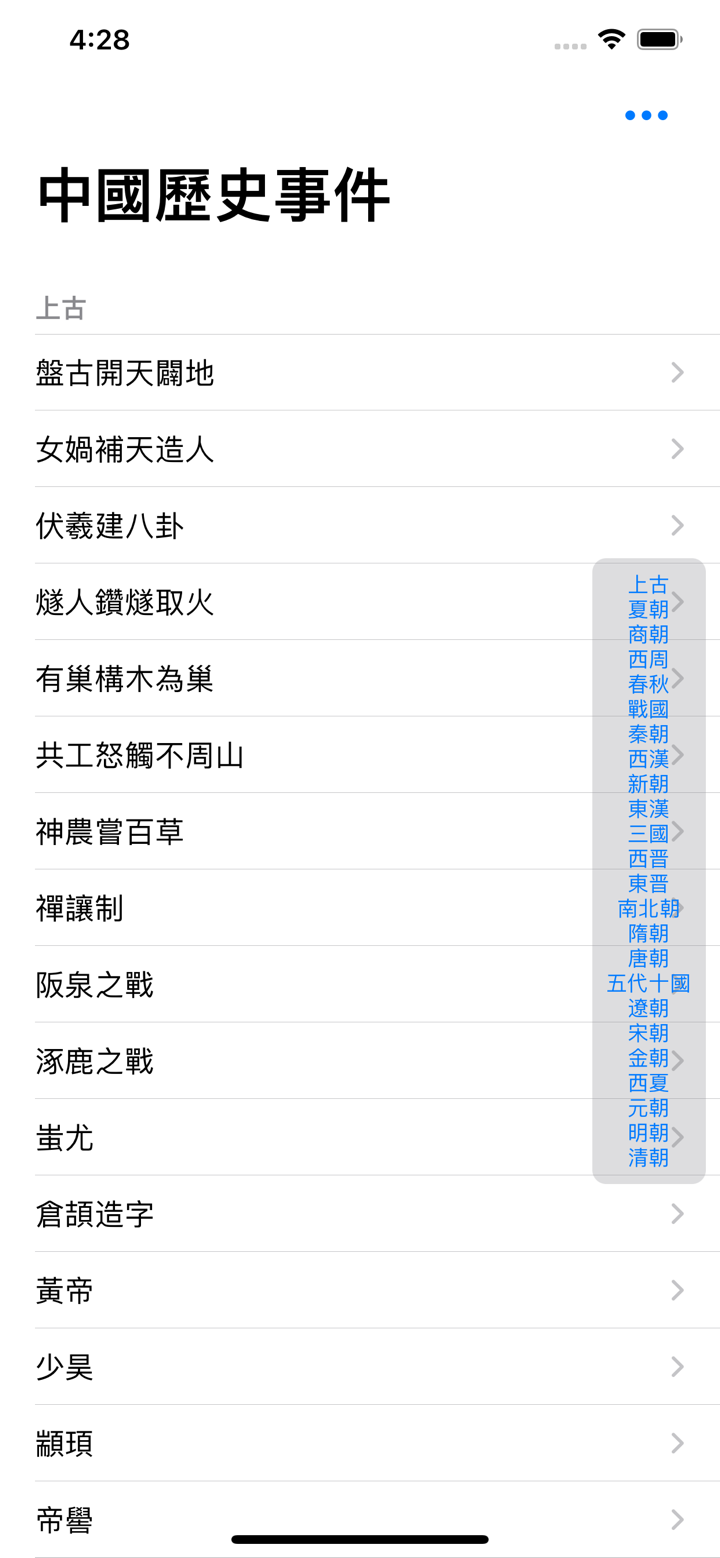Select the 涿鹿之戰 list item
Image resolution: width=720 pixels, height=1558 pixels.
300,1061
